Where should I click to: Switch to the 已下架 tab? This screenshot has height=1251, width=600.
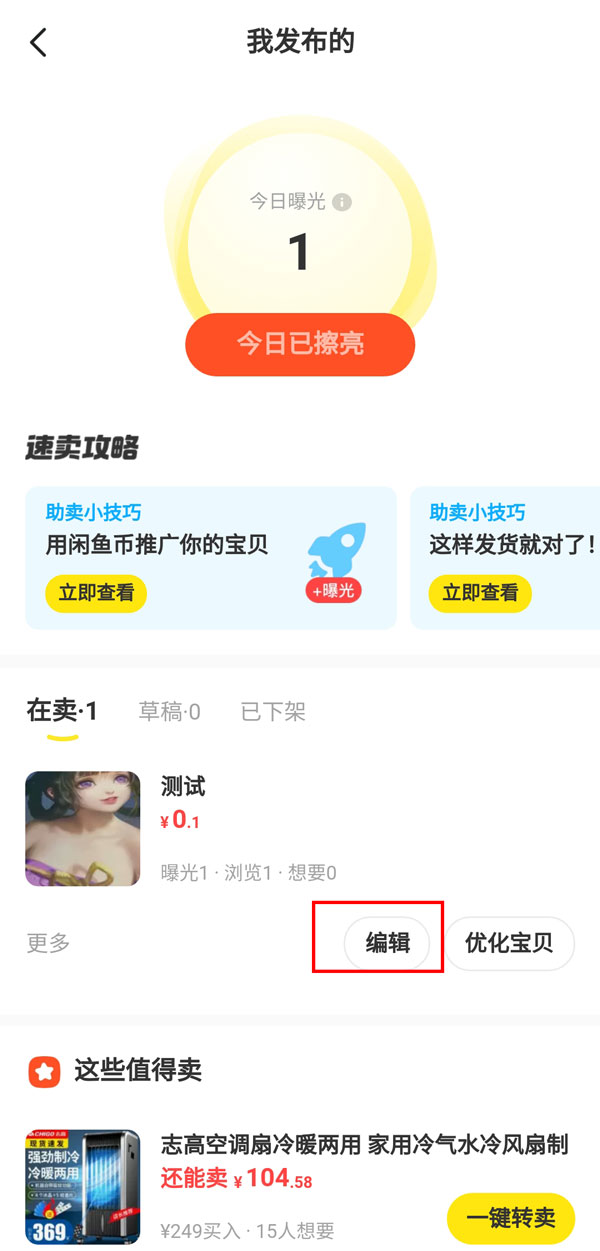pos(273,712)
